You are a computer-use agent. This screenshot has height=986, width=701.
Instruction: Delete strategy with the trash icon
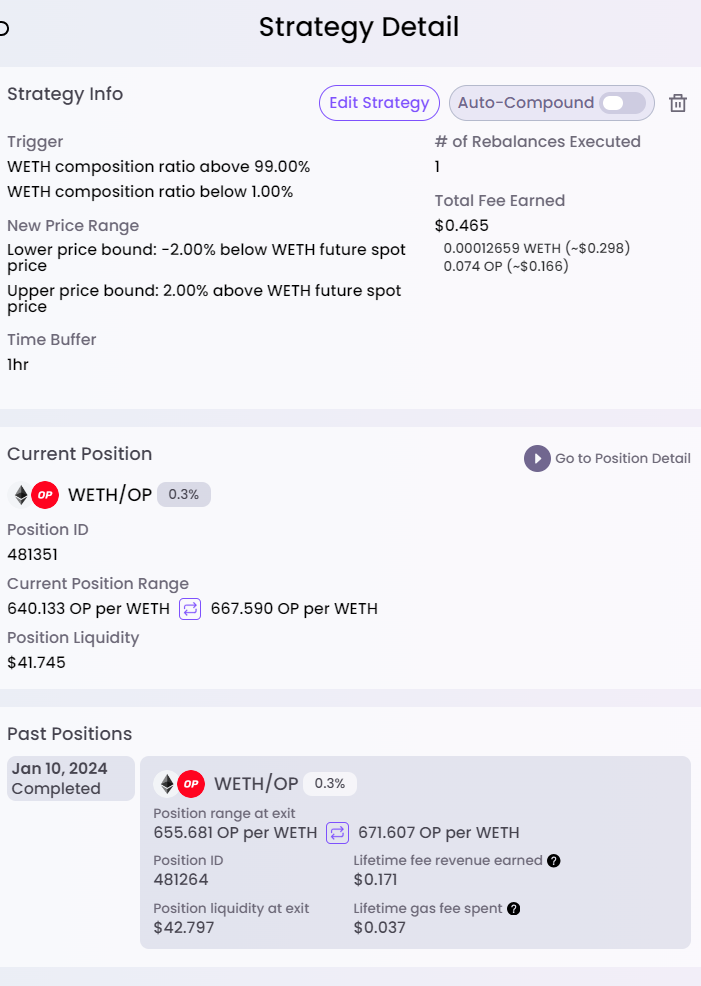678,103
